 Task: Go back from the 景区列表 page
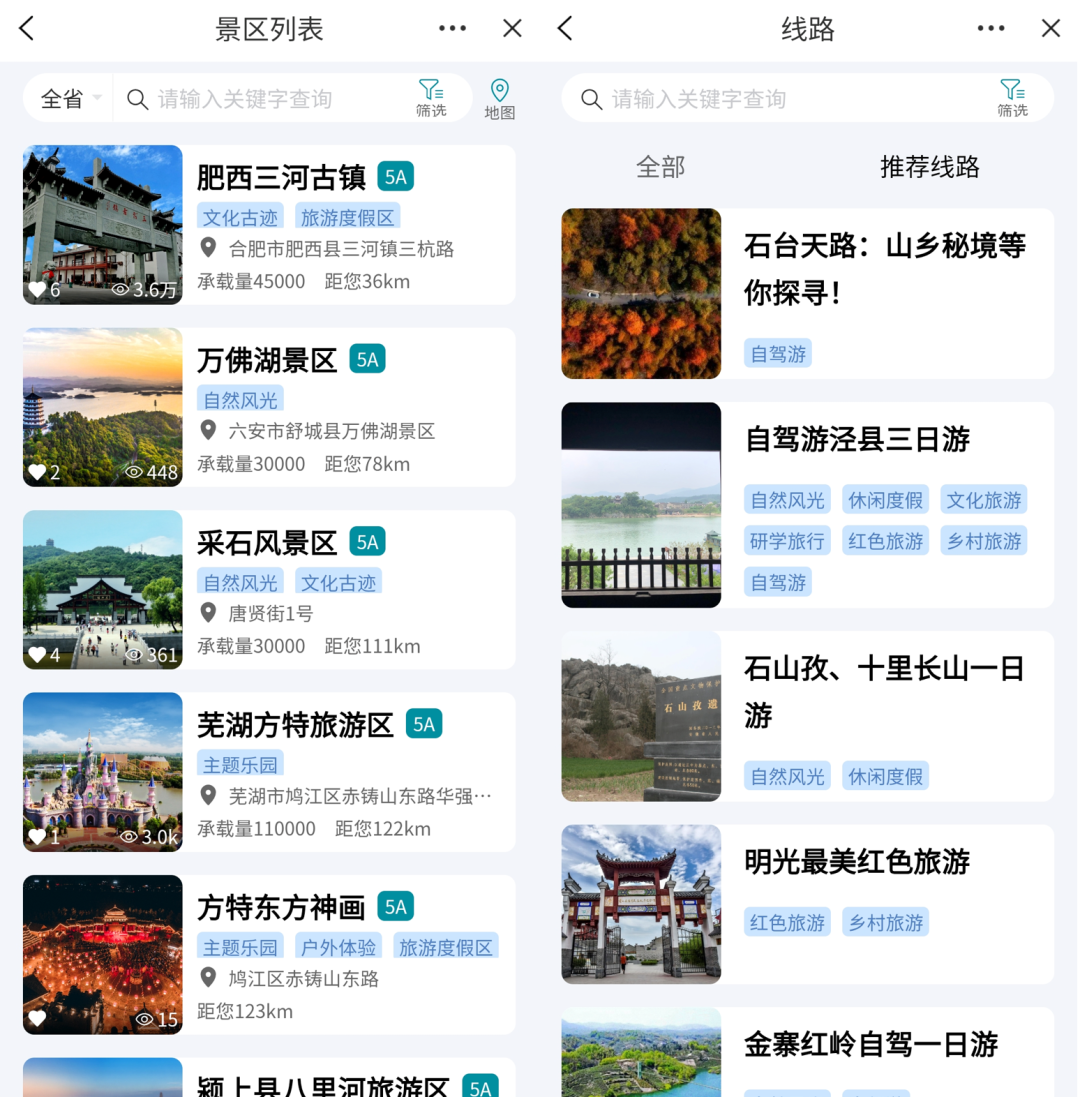coord(27,29)
